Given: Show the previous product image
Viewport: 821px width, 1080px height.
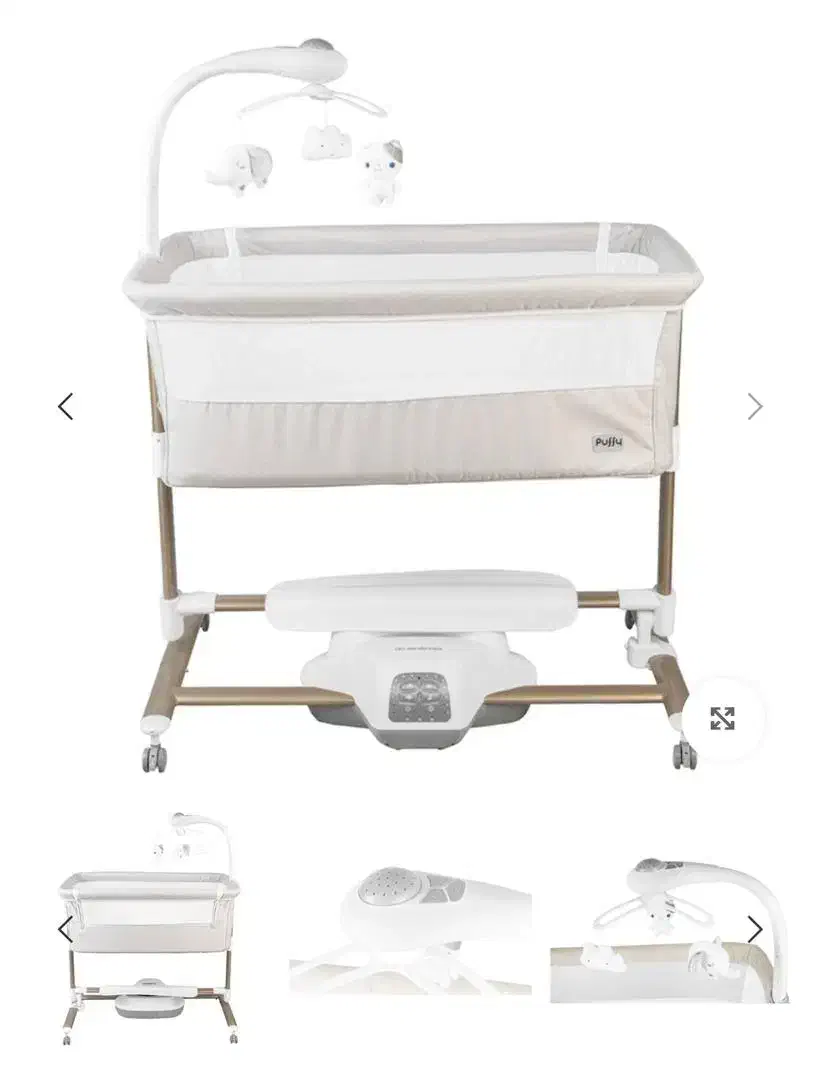Looking at the screenshot, I should (65, 406).
